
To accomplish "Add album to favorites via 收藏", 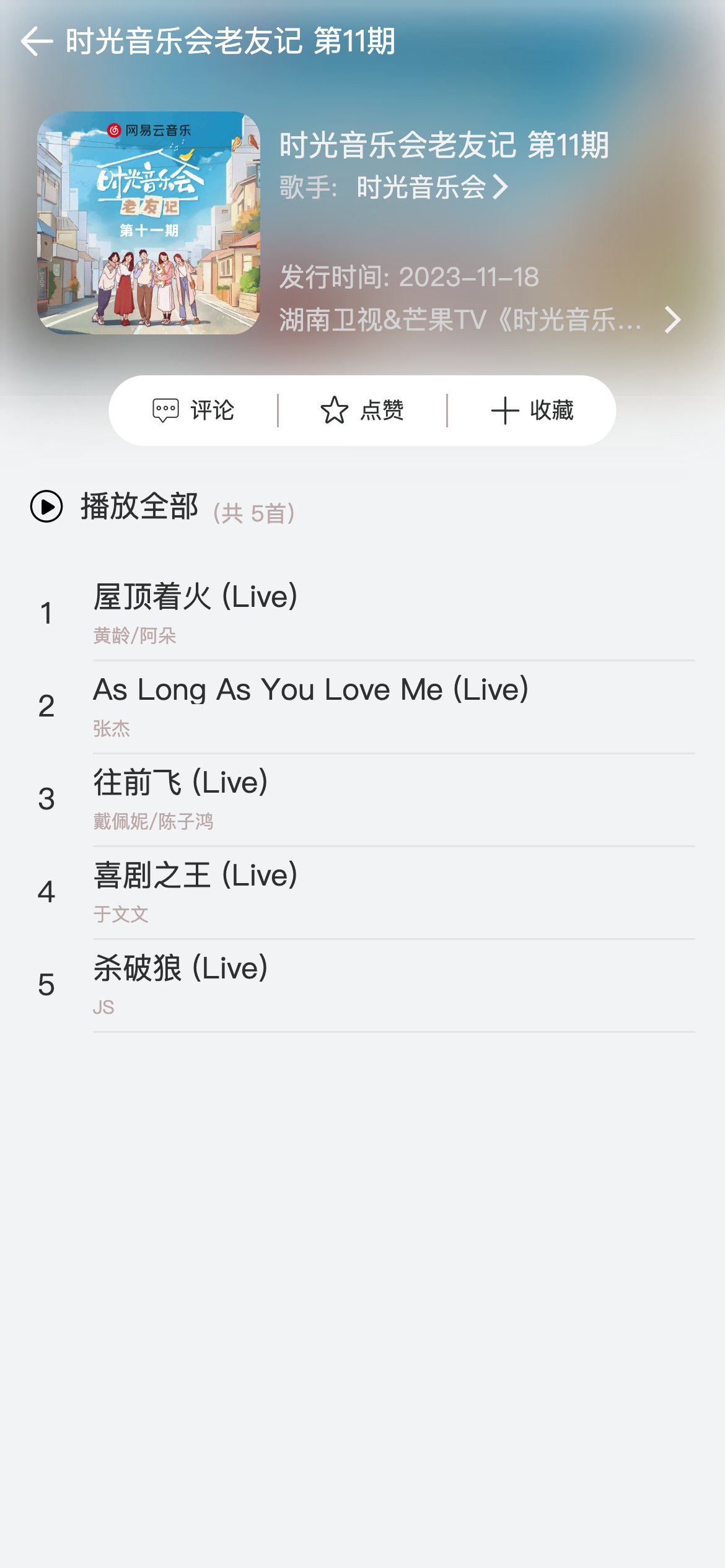I will [x=532, y=411].
